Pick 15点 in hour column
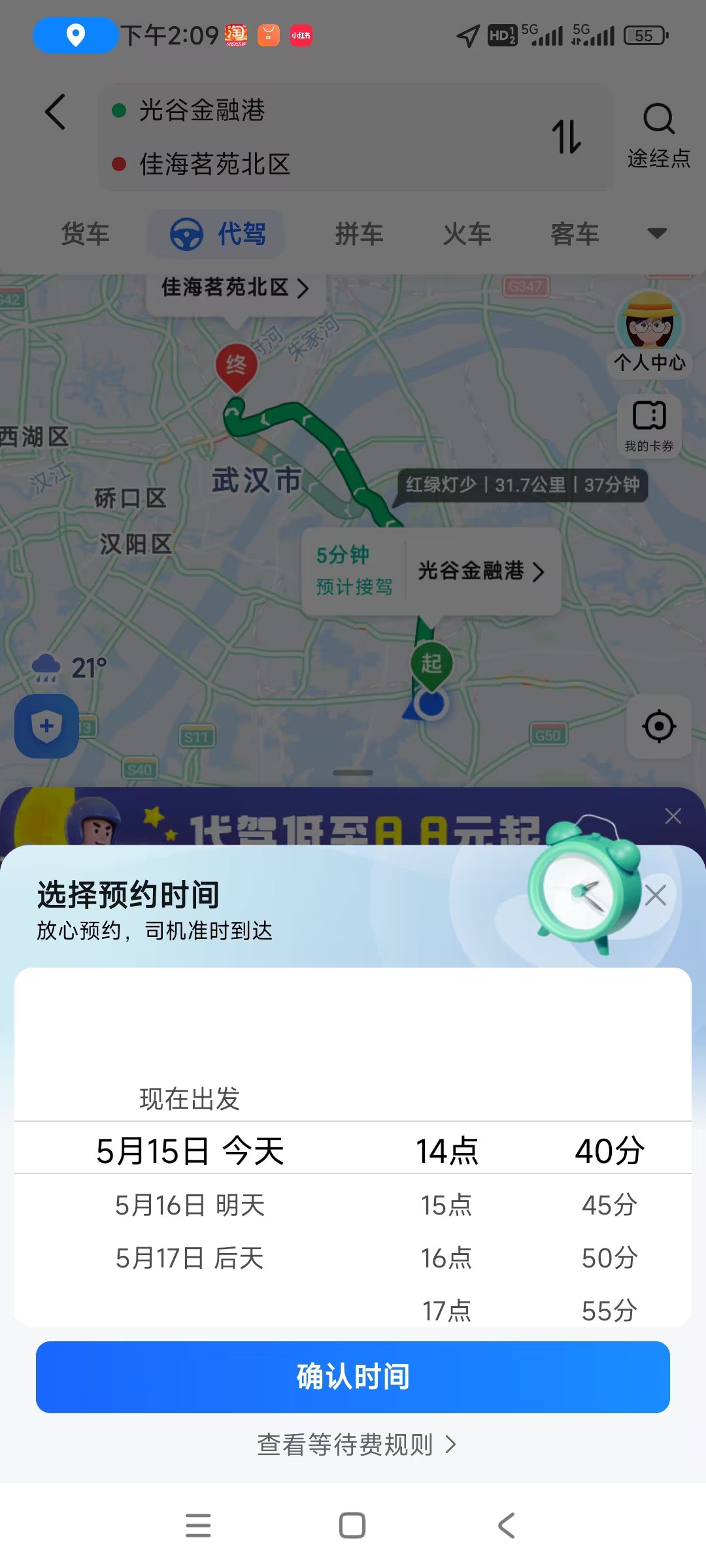The height and width of the screenshot is (1568, 706). pos(446,1205)
